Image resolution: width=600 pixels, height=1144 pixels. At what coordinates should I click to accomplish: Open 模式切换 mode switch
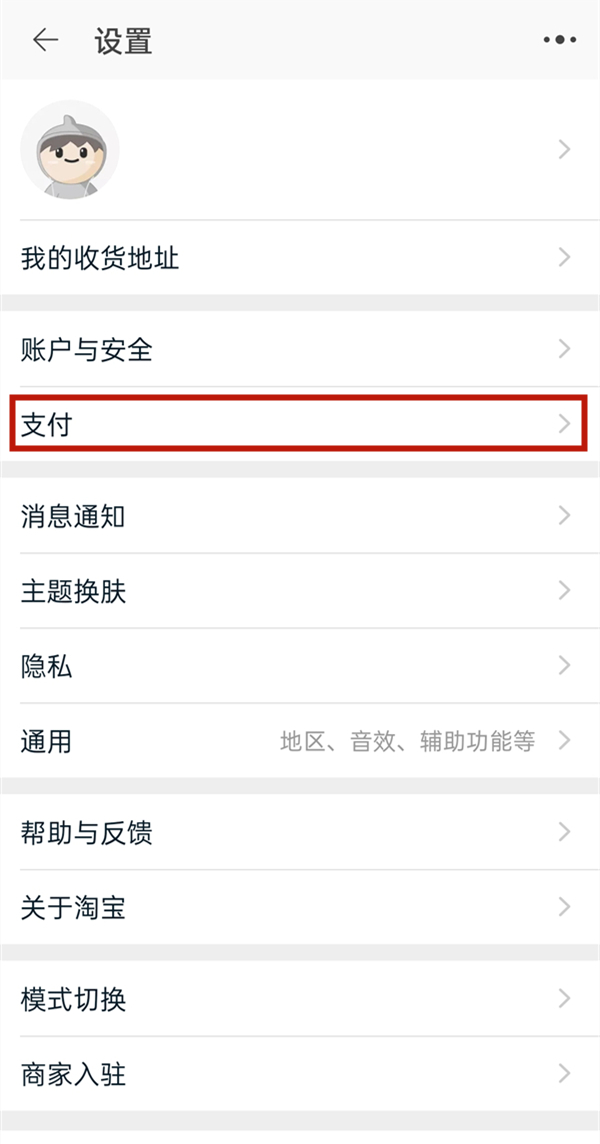[300, 999]
